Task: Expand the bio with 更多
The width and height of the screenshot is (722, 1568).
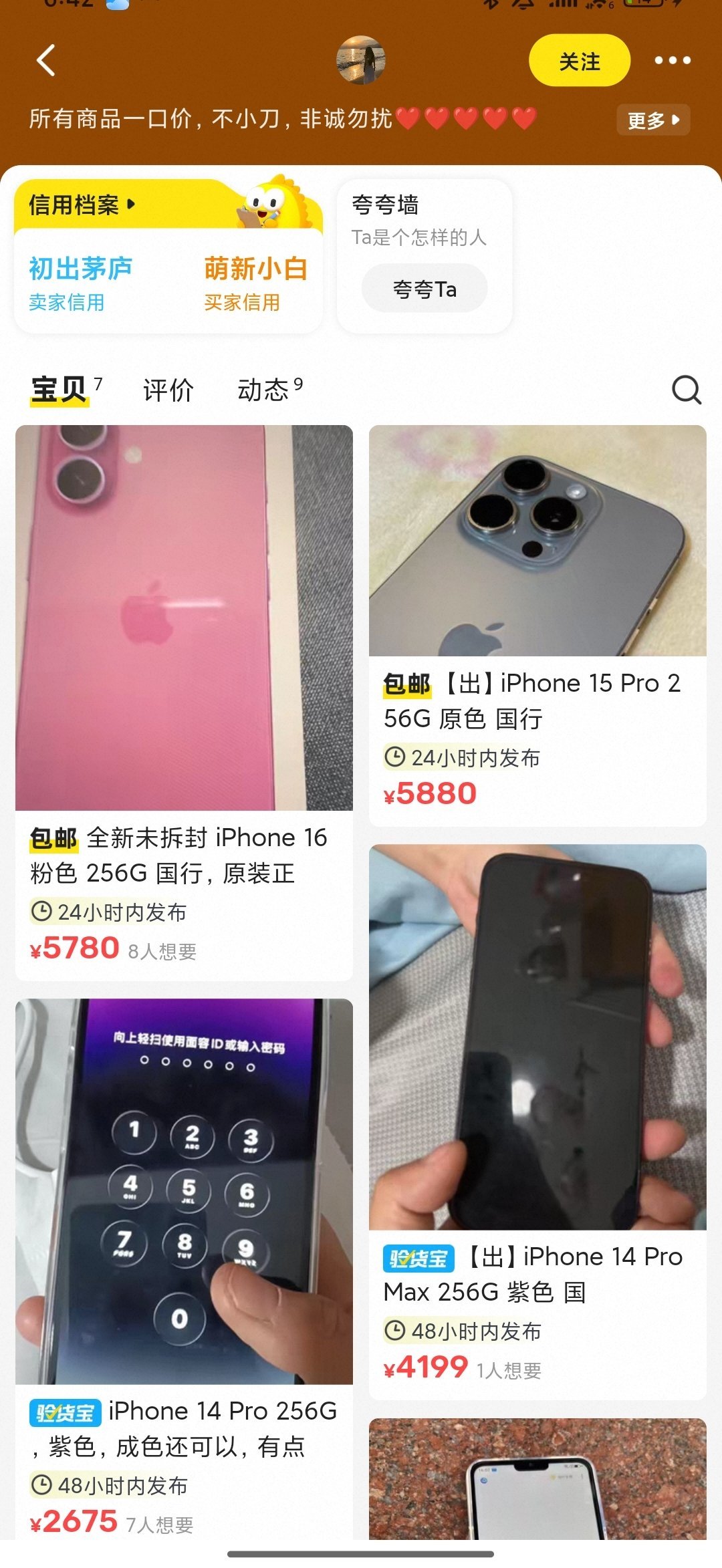Action: pyautogui.click(x=652, y=120)
